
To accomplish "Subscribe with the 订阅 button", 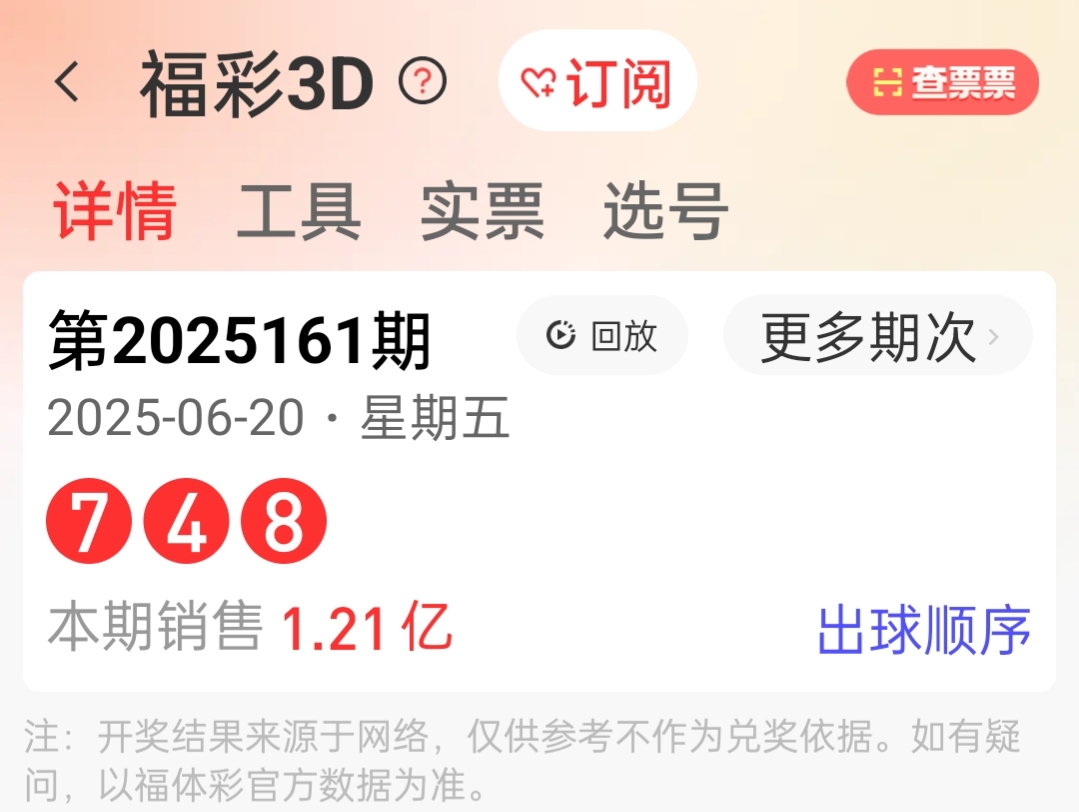I will tap(597, 82).
